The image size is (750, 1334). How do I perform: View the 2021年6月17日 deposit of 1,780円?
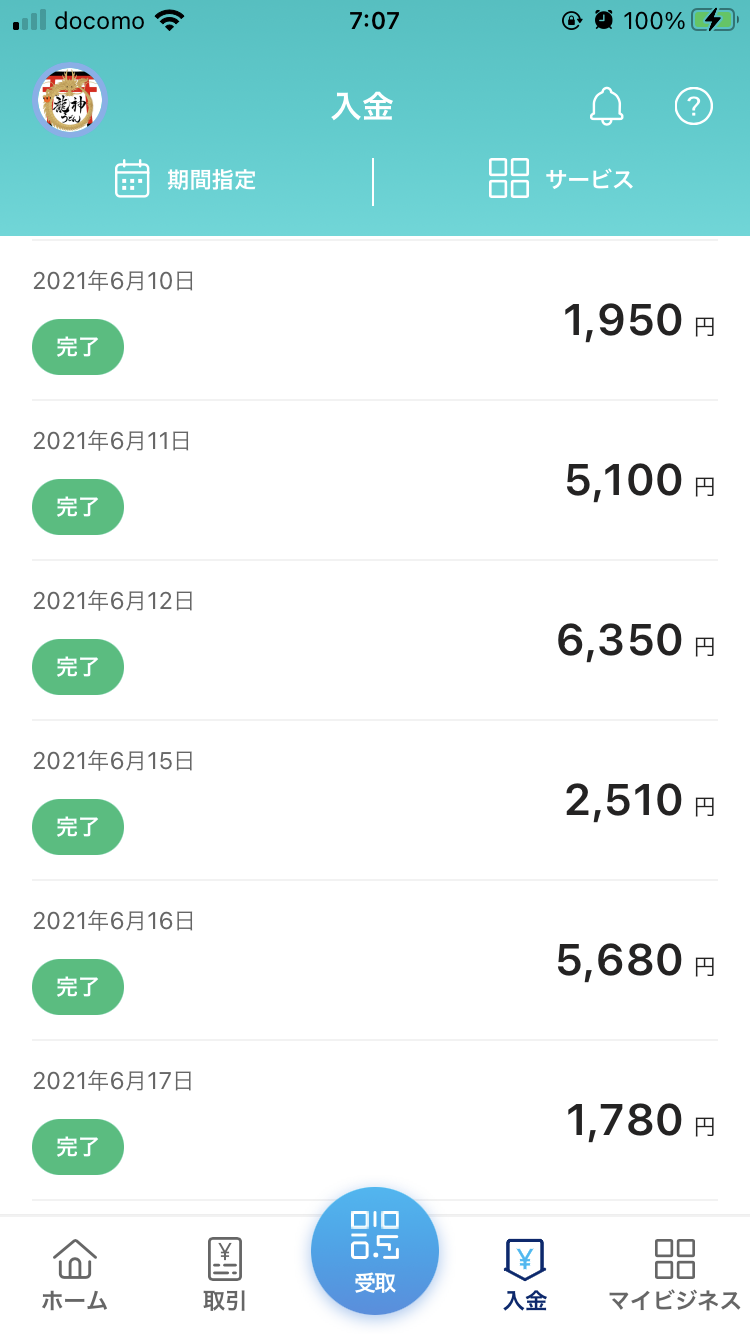coord(374,1120)
